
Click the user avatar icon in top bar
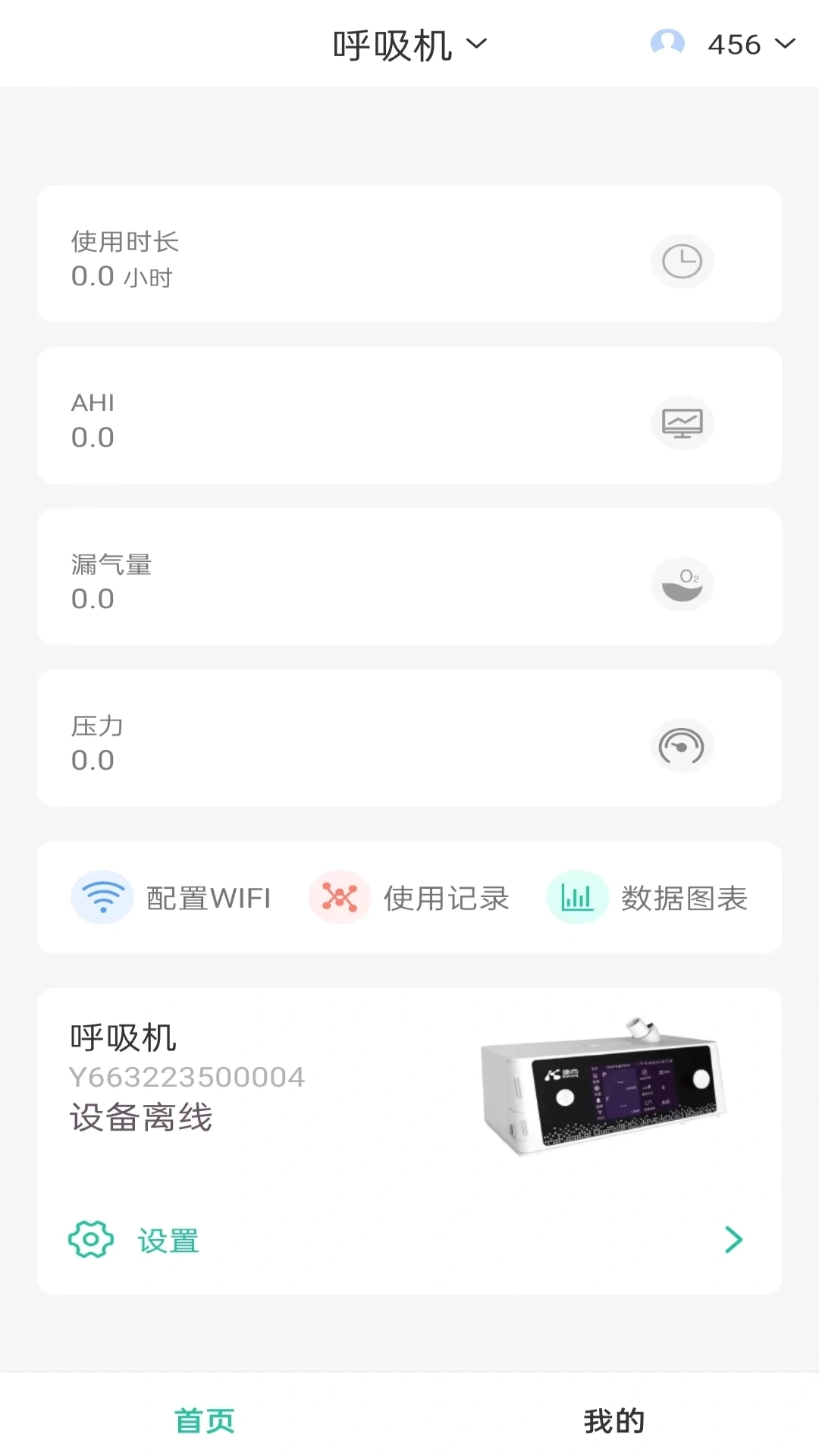[667, 44]
